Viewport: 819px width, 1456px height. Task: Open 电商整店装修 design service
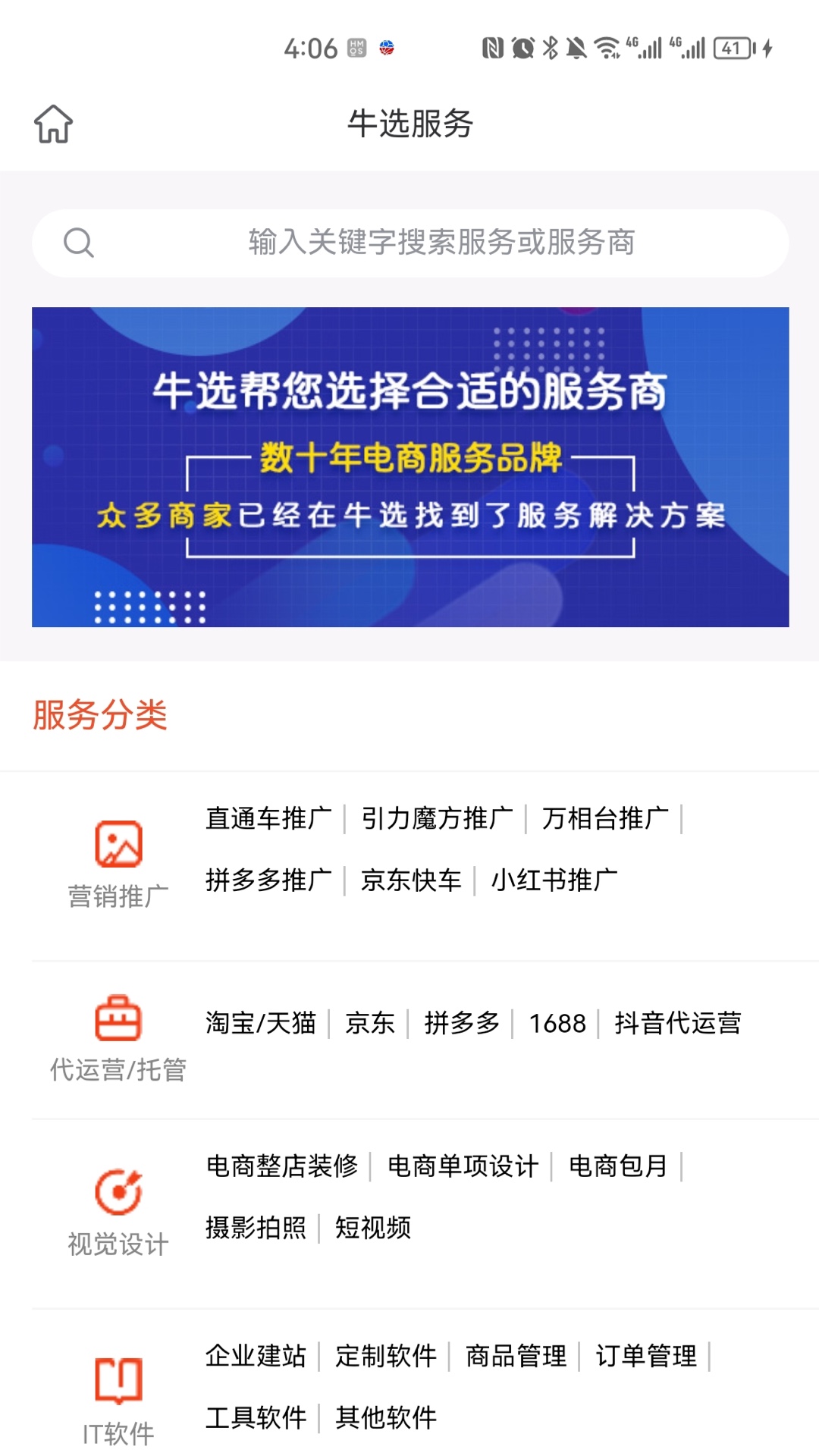281,1166
